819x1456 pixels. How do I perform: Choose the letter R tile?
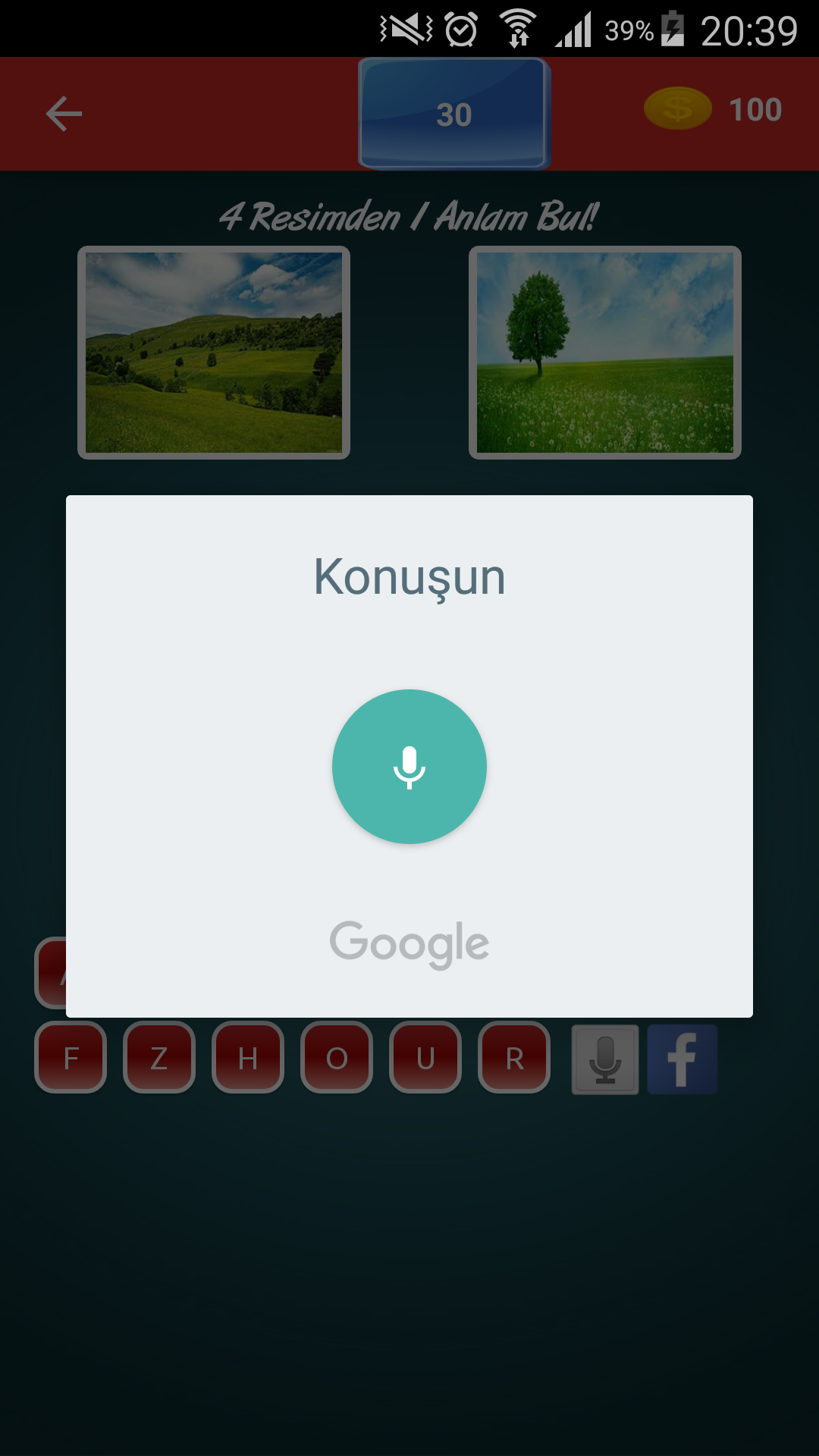tap(514, 1058)
